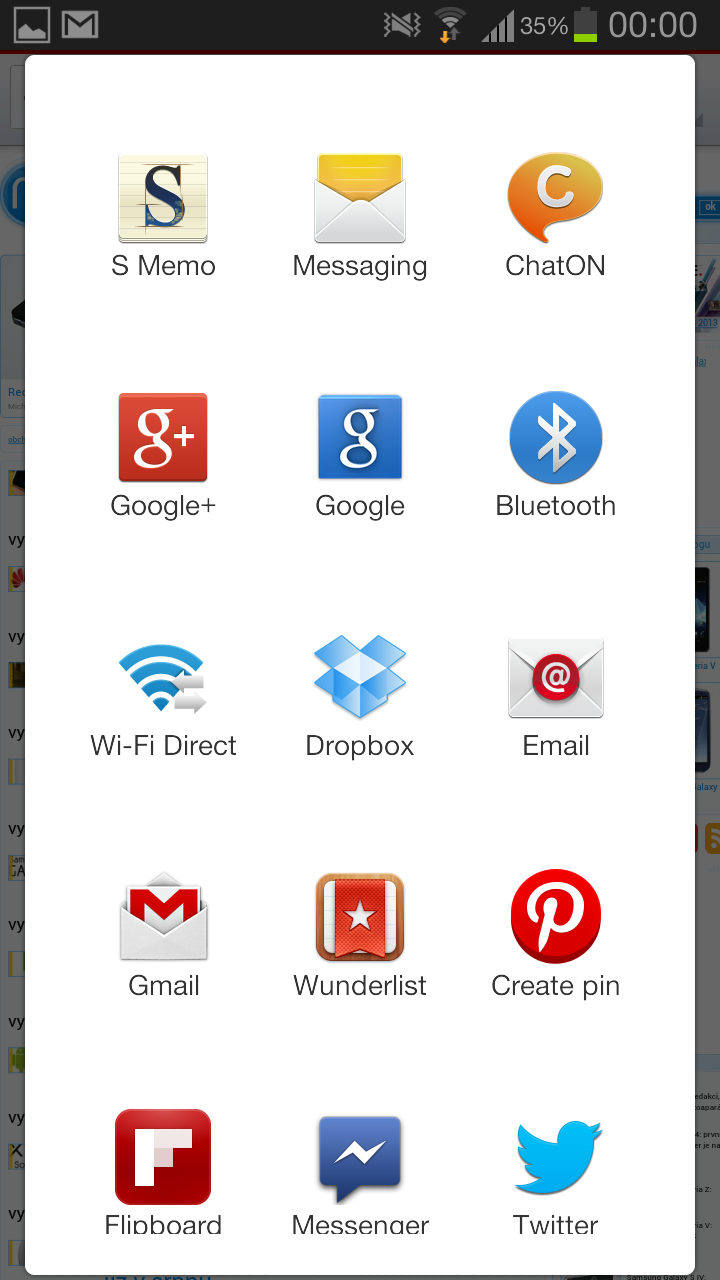Viewport: 720px width, 1280px height.
Task: Open the Gmail notification in status bar
Action: pos(80,24)
